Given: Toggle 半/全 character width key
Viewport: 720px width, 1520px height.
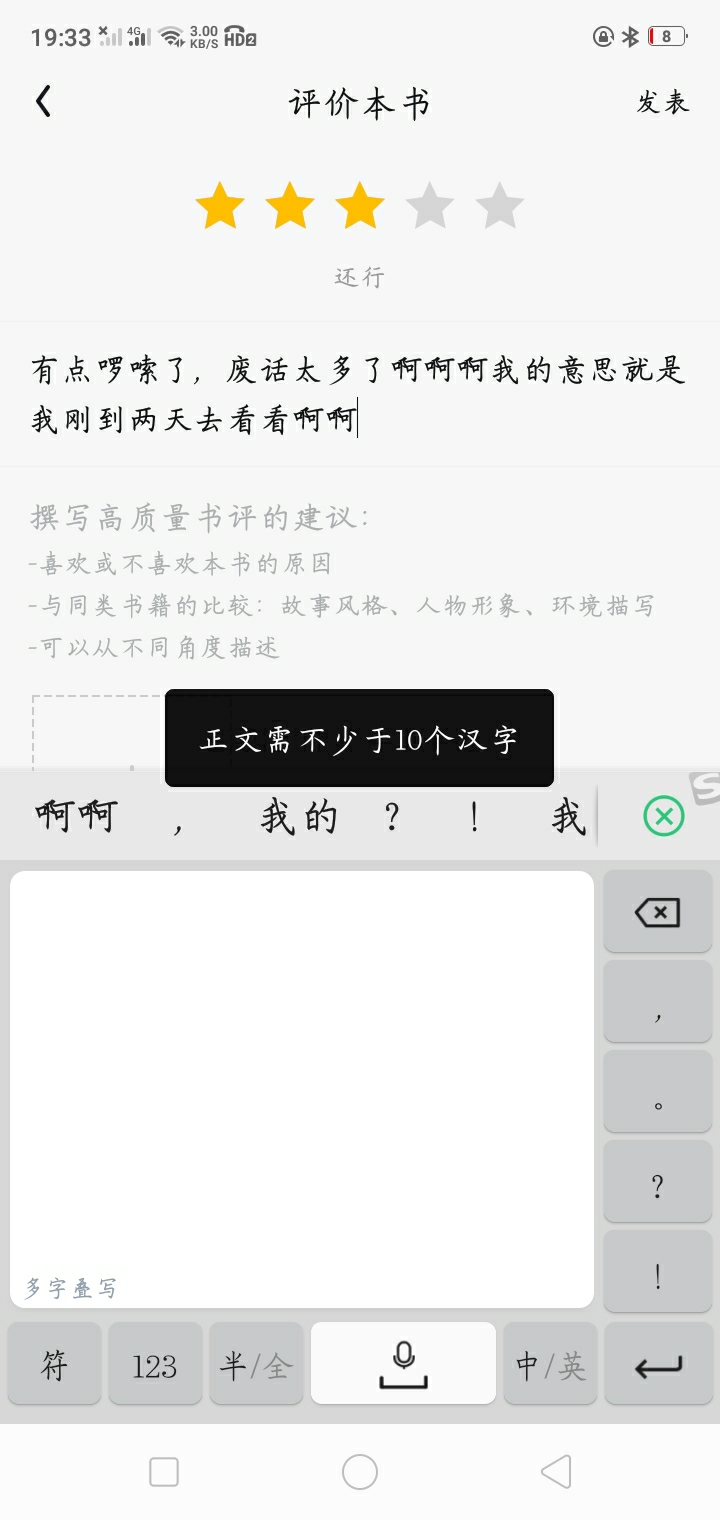Looking at the screenshot, I should pos(256,1364).
